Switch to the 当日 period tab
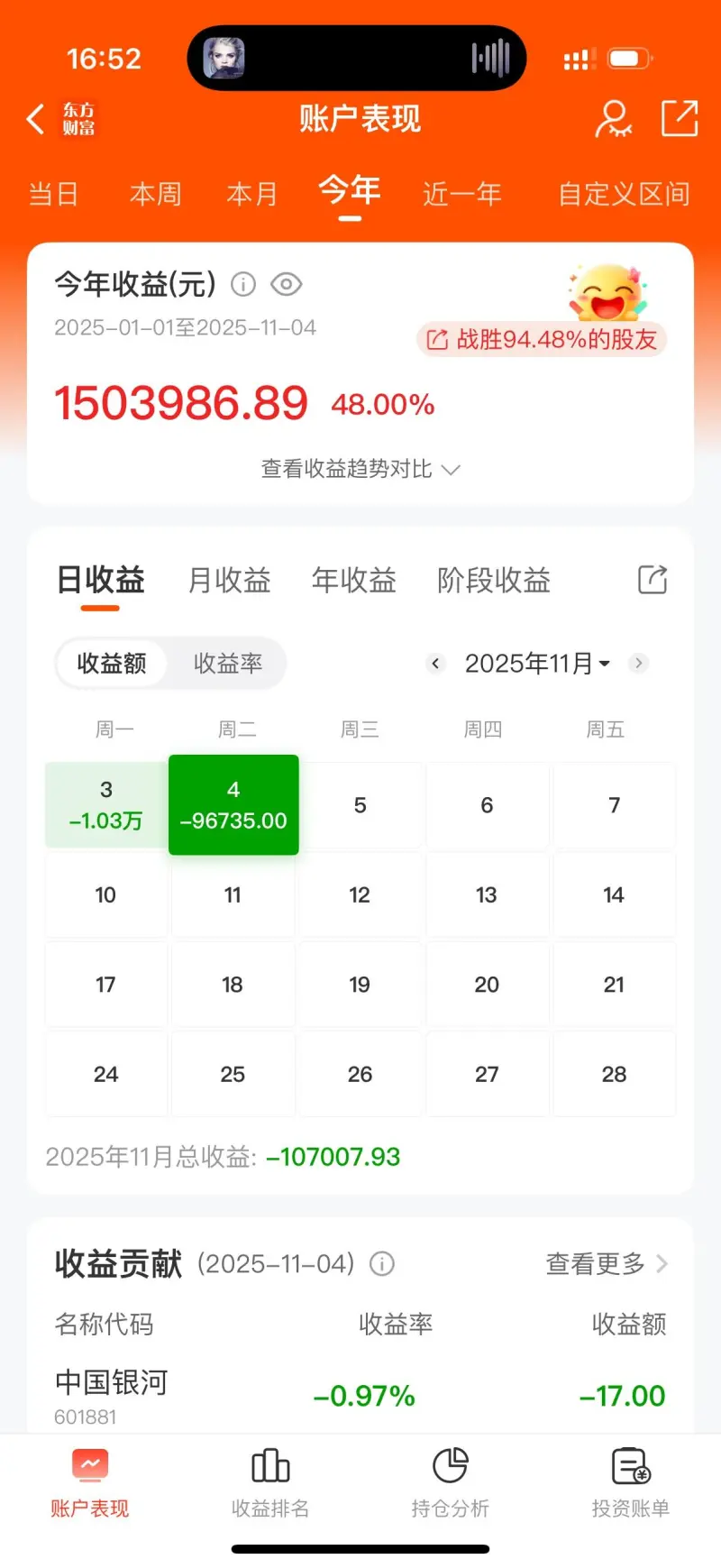The width and height of the screenshot is (721, 1568). 54,194
